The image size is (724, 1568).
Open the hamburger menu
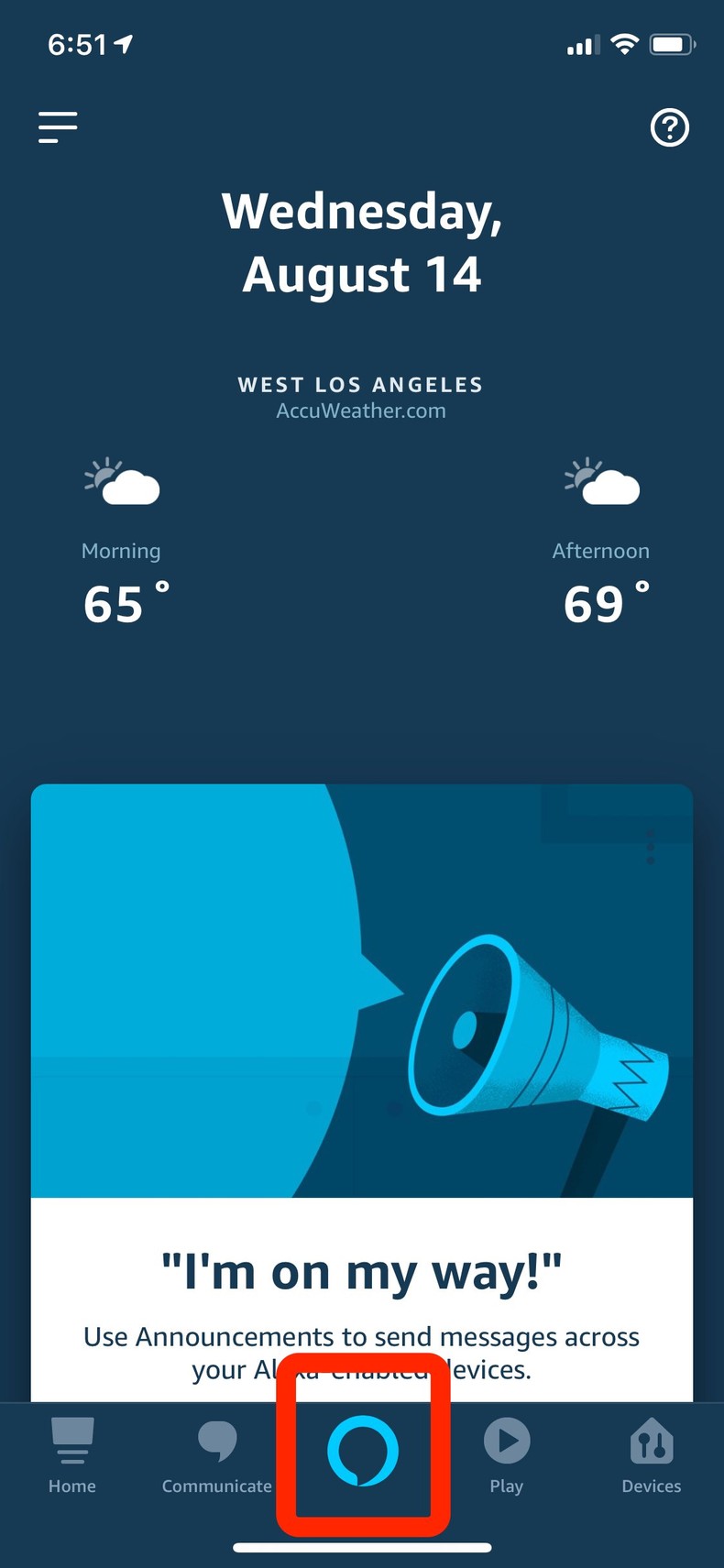pos(58,127)
